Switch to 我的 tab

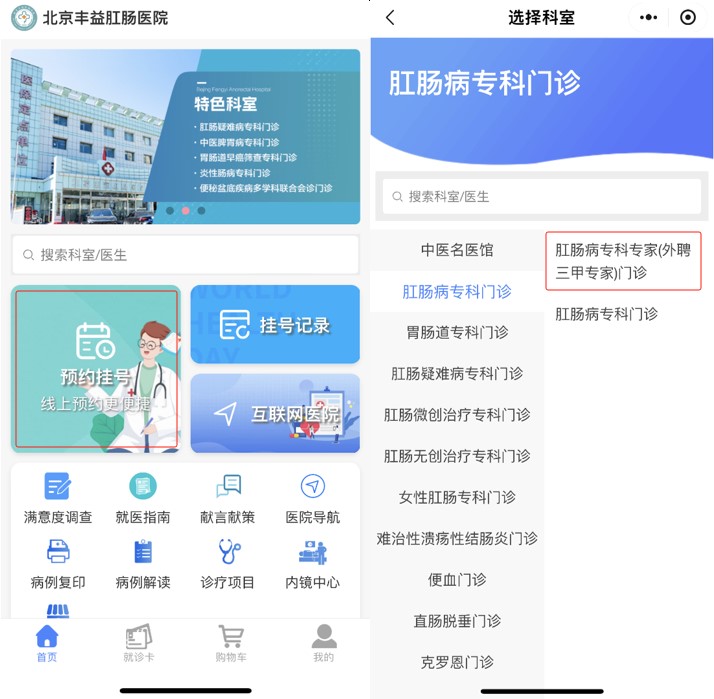point(323,643)
